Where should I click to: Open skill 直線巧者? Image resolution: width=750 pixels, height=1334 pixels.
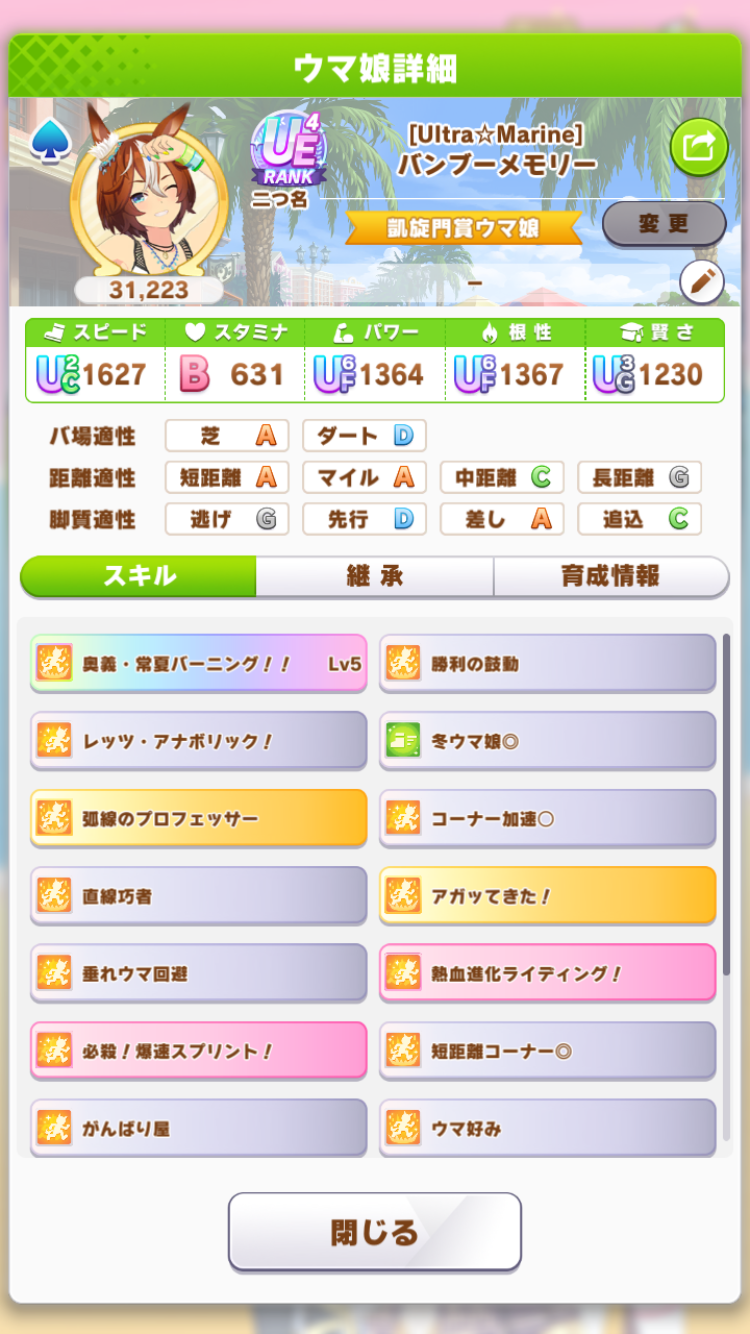pos(198,896)
